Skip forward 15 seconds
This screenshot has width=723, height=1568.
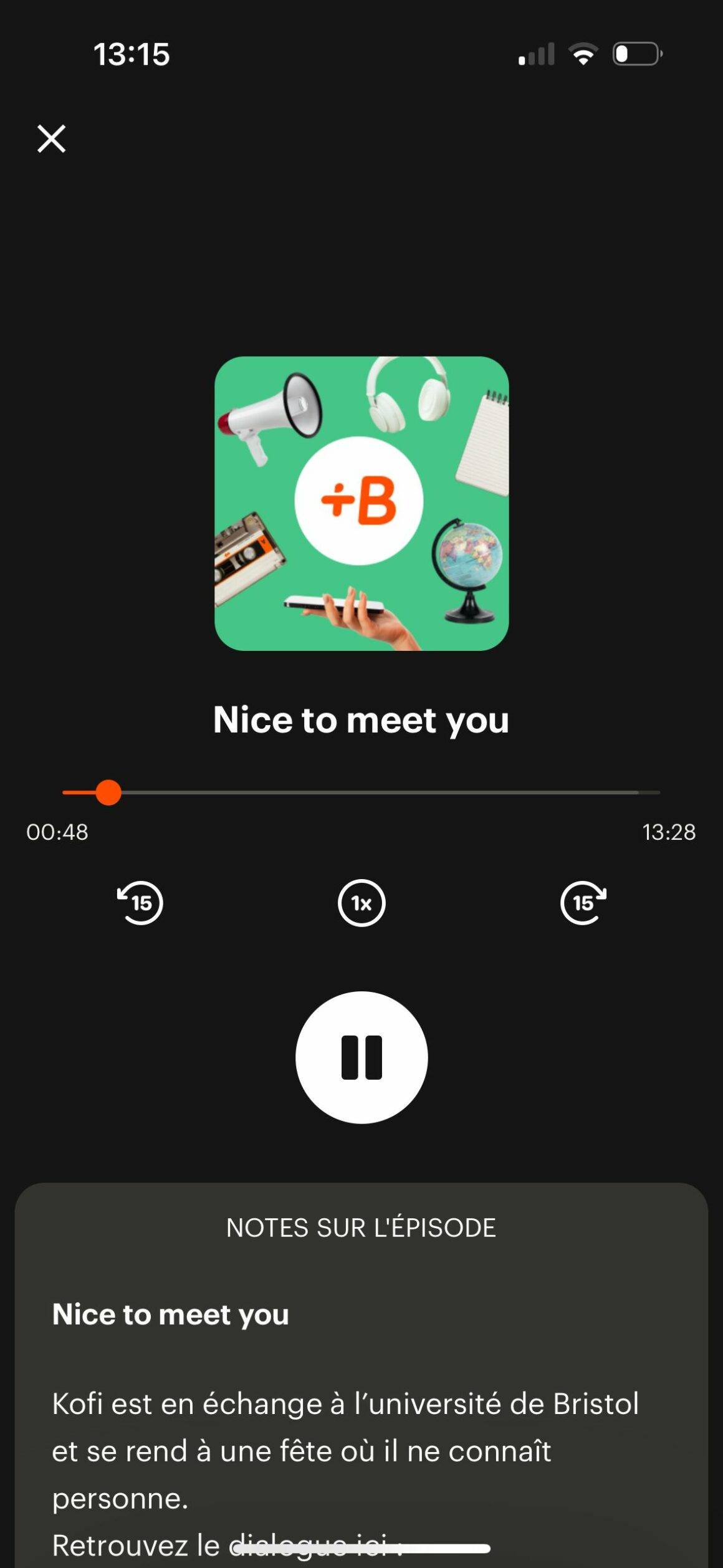583,903
